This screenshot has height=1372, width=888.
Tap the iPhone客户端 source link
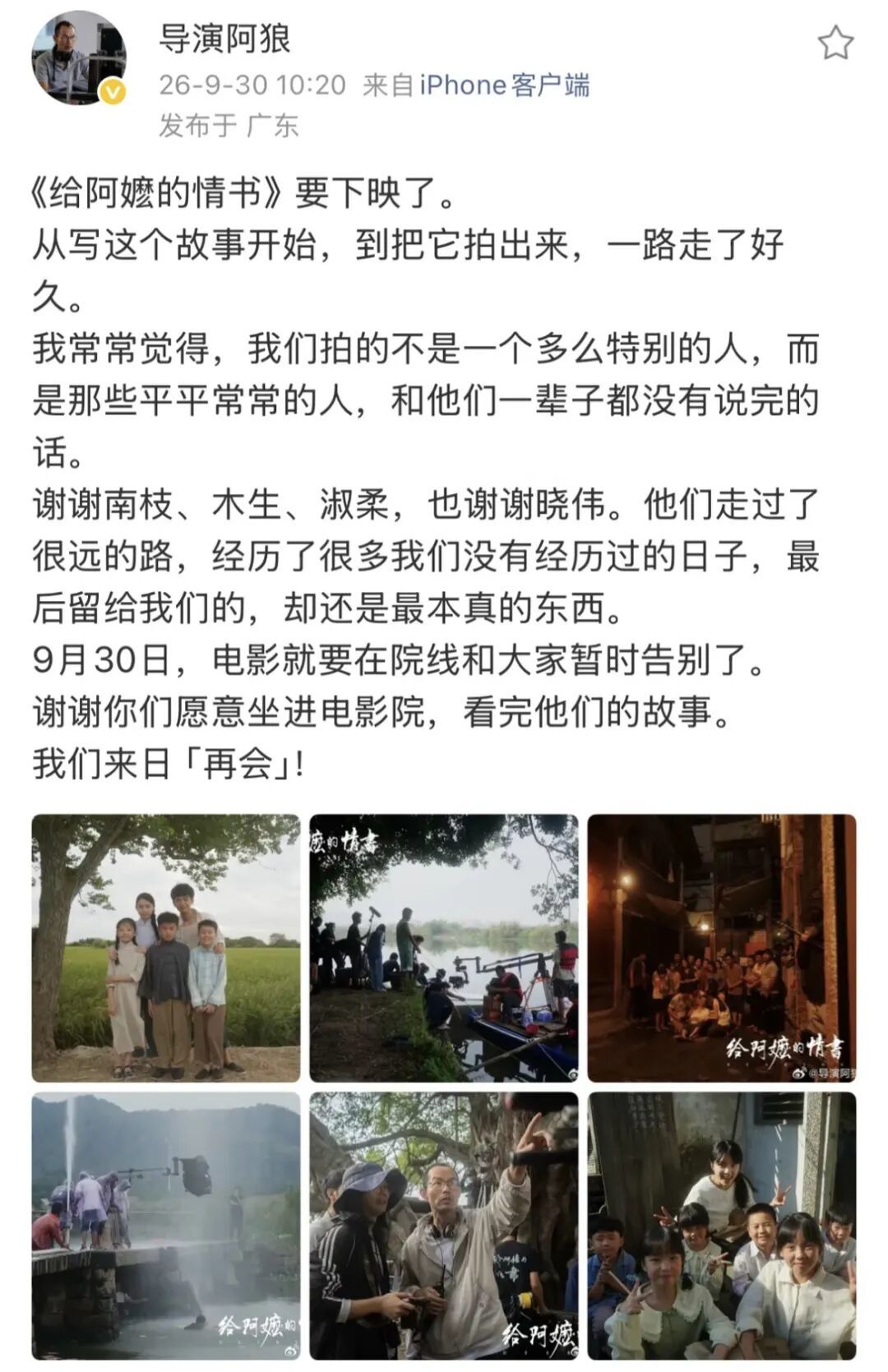click(505, 85)
